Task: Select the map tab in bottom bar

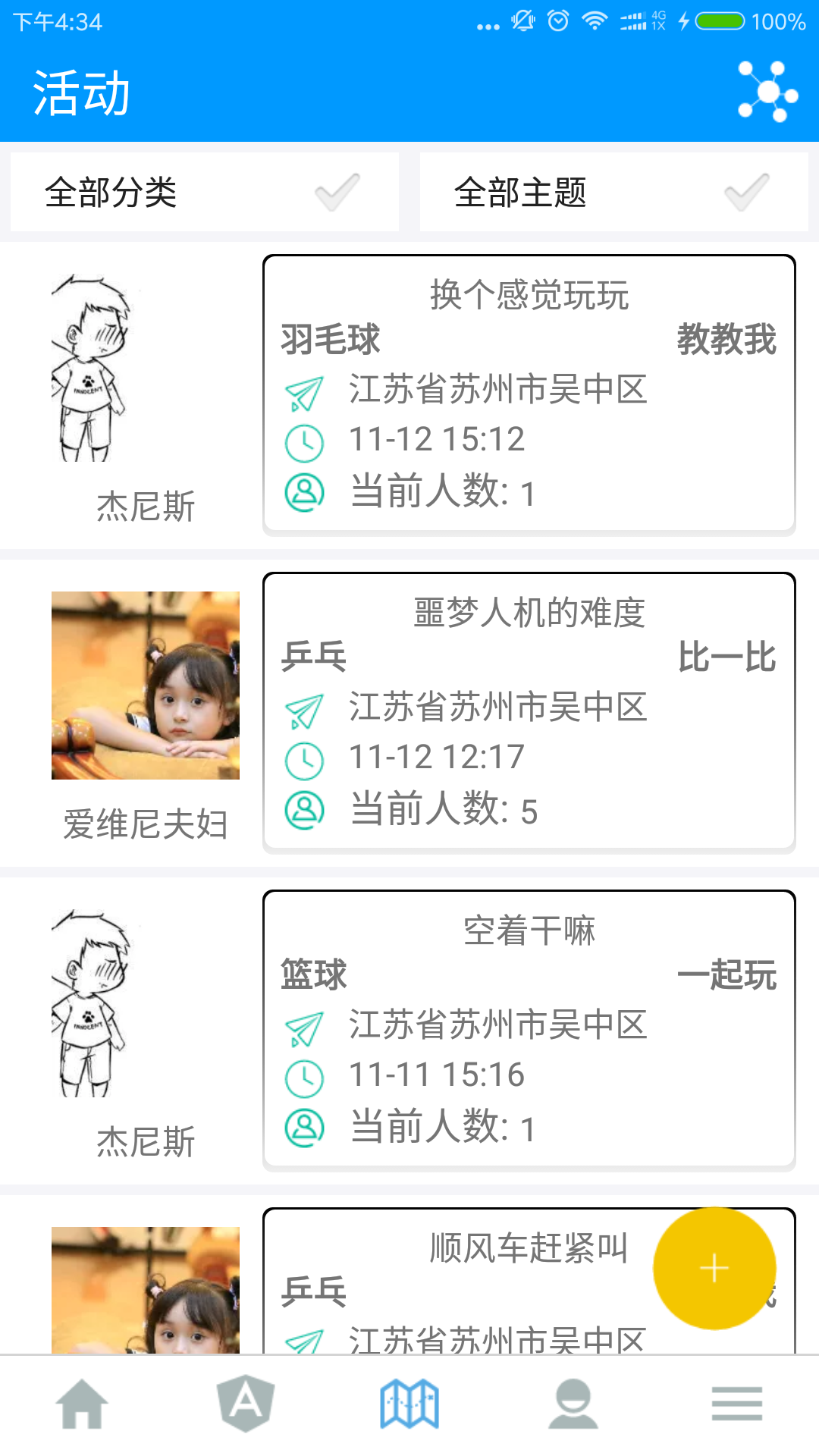Action: coord(409,1404)
